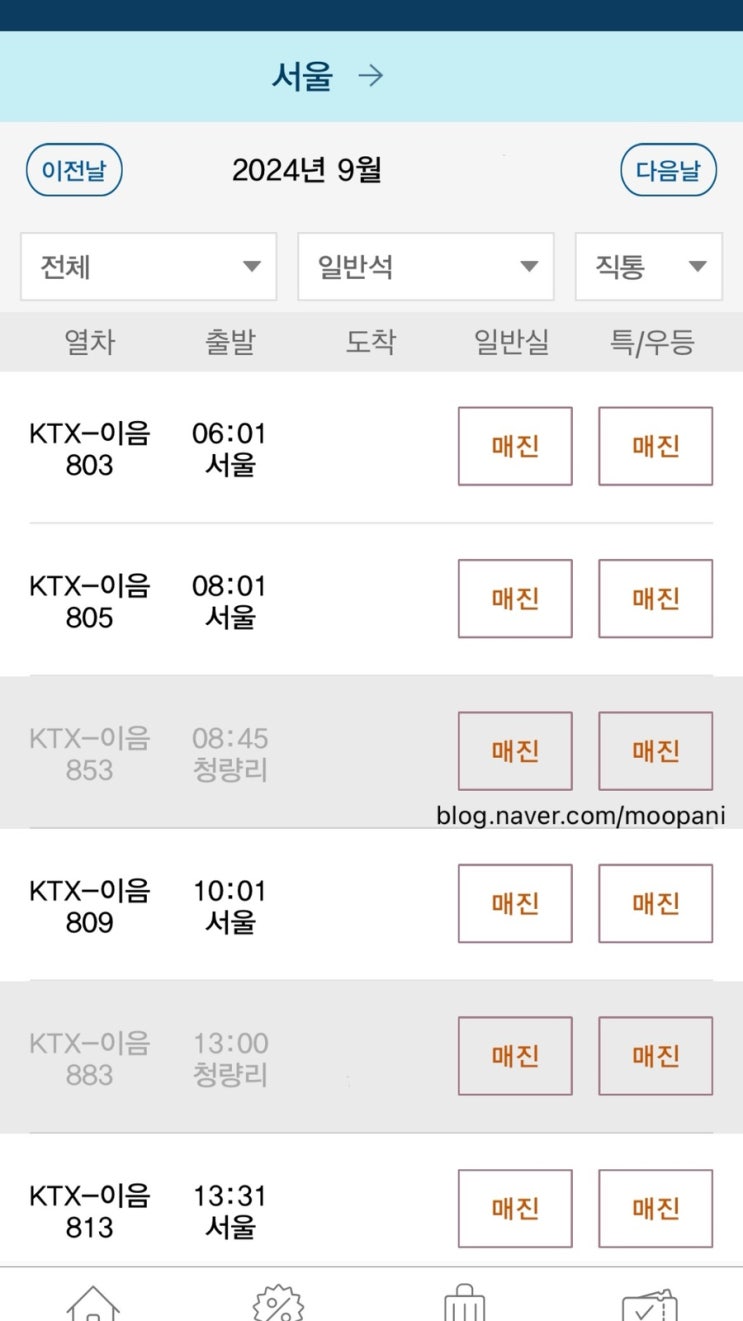This screenshot has height=1321, width=743.
Task: Open the 전체 train type dropdown
Action: 148,267
